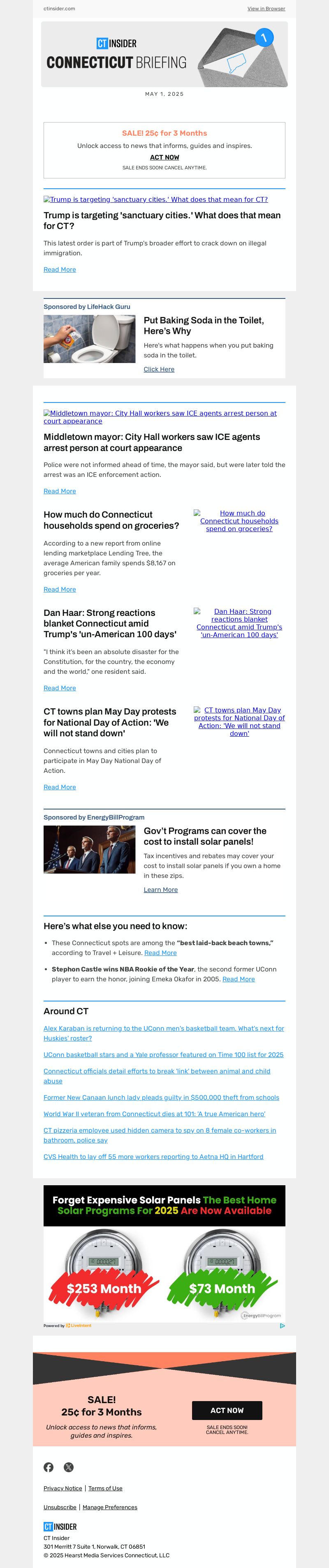The image size is (329, 1568).
Task: Open the Facebook icon
Action: point(49,1467)
